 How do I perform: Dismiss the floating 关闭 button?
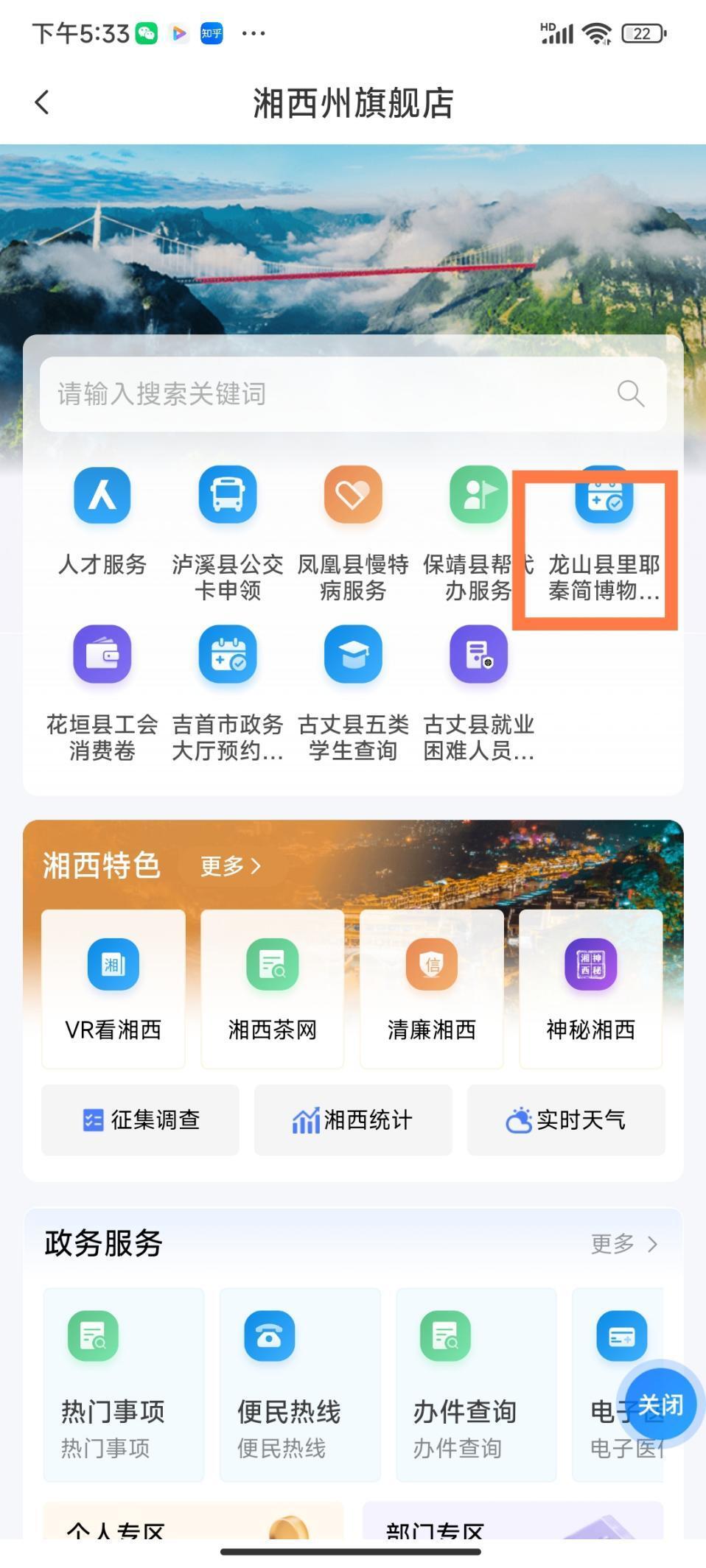coord(660,1404)
